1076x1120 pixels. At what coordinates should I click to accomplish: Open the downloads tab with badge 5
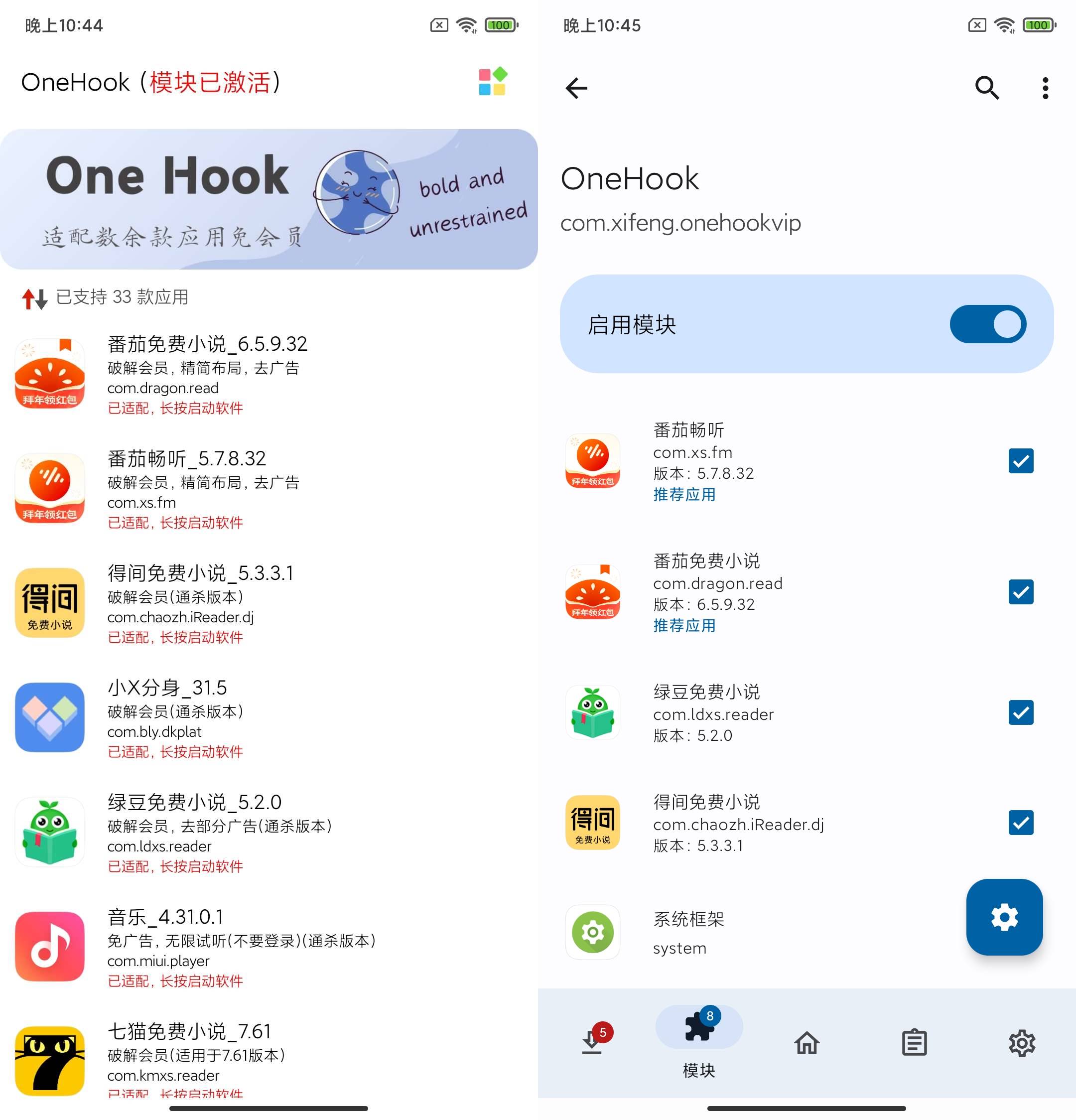(593, 1042)
